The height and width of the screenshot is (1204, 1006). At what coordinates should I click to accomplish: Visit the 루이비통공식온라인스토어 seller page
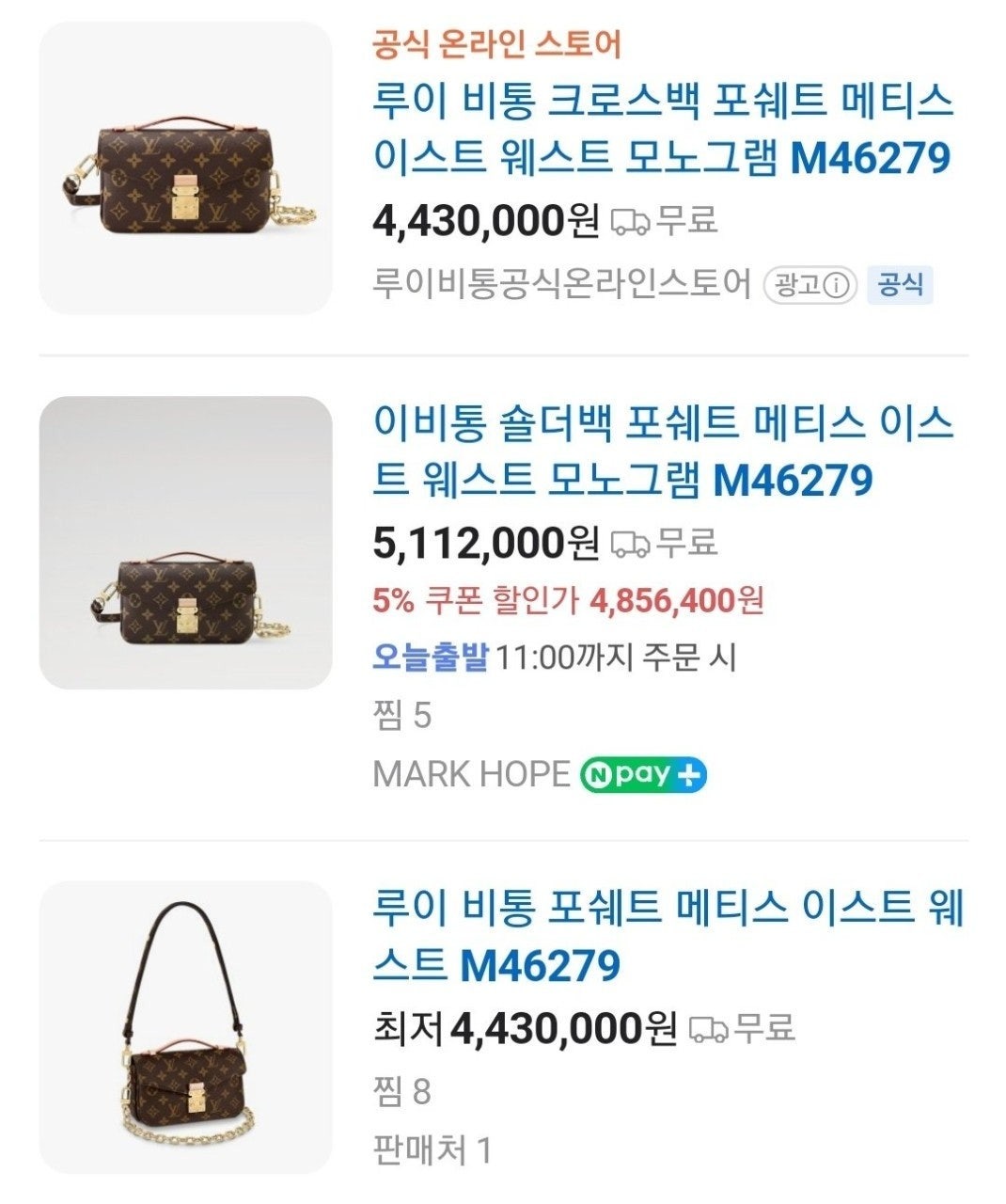coord(562,284)
